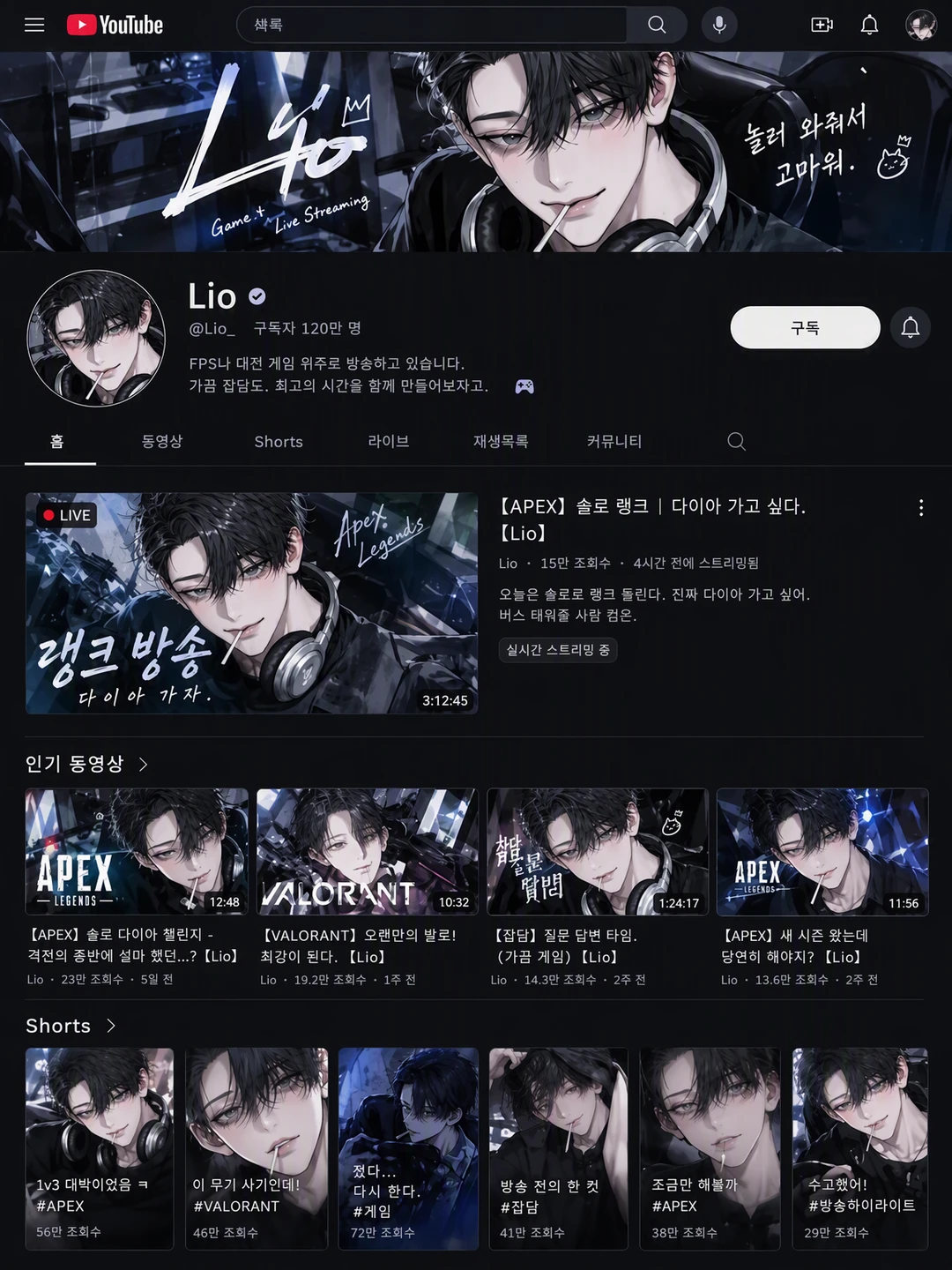Expand the 인기 동영상 section
952x1270 pixels.
[x=86, y=764]
